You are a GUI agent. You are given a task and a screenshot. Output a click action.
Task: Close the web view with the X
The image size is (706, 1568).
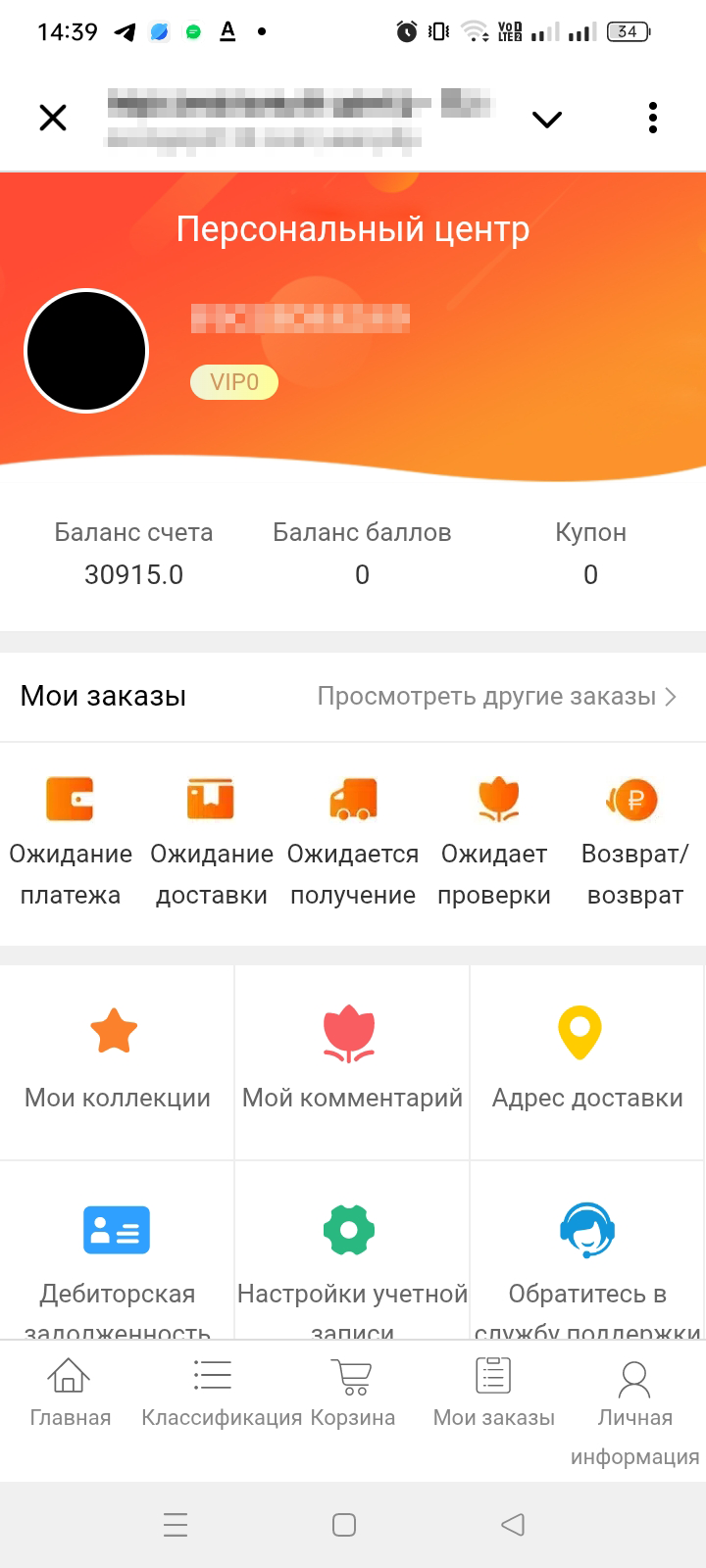pyautogui.click(x=53, y=119)
